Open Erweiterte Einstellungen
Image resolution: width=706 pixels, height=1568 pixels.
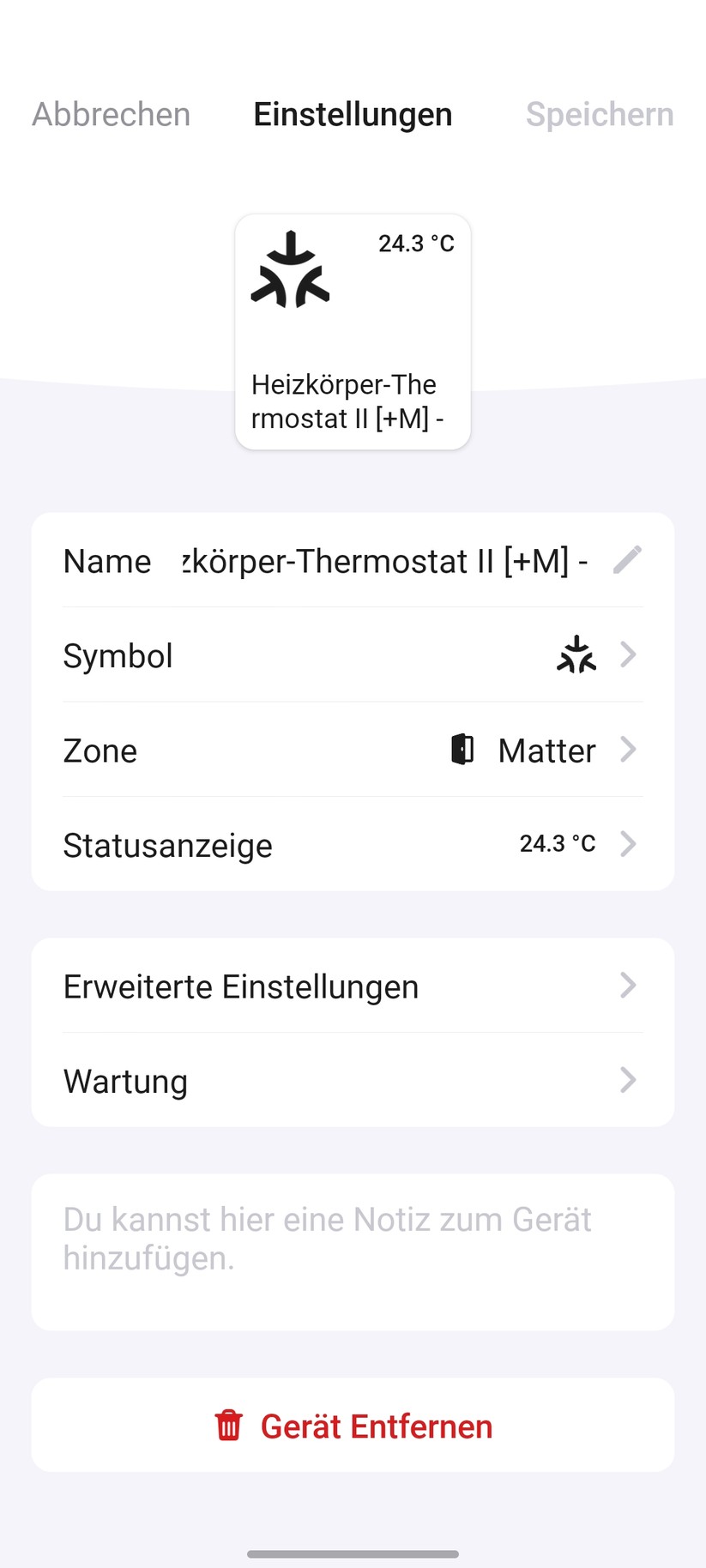pyautogui.click(x=353, y=986)
